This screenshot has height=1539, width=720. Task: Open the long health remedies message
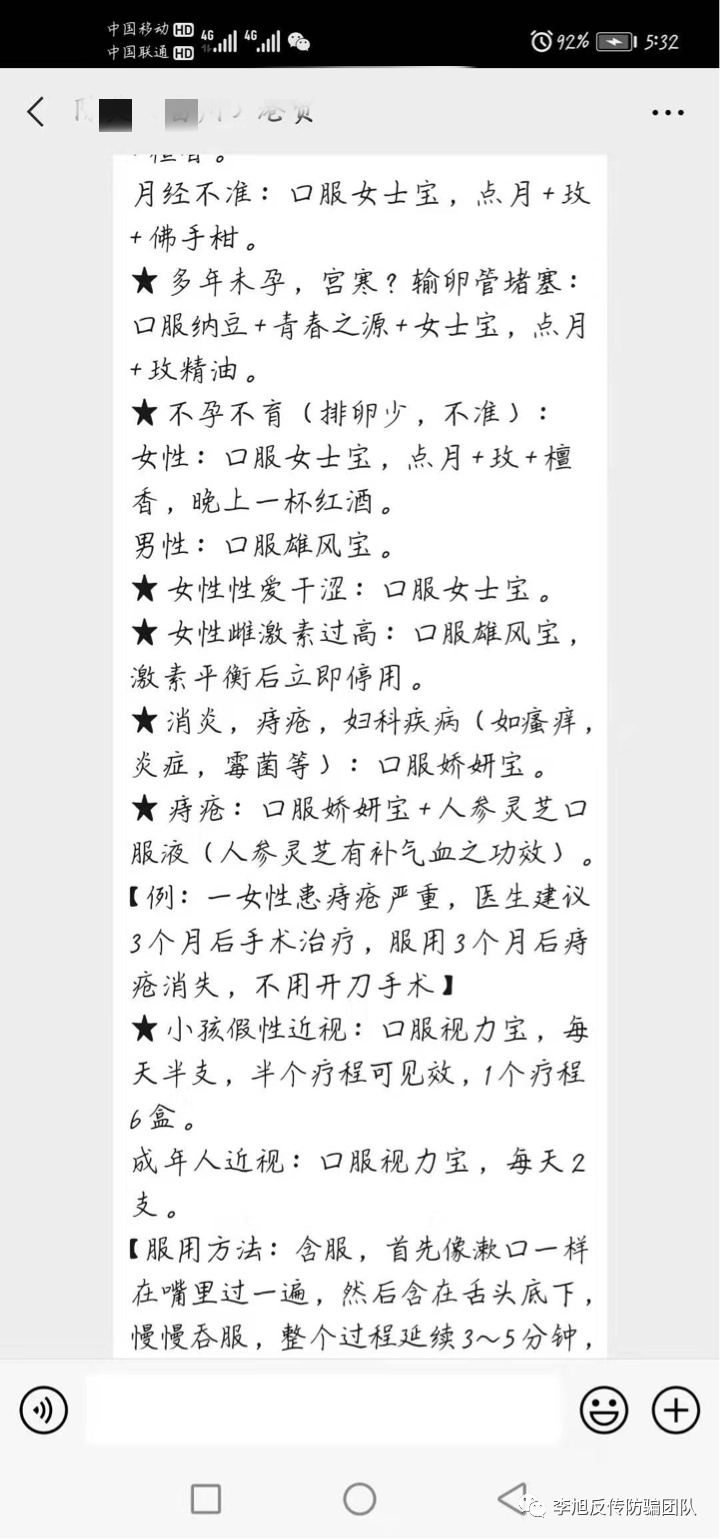pos(360,750)
